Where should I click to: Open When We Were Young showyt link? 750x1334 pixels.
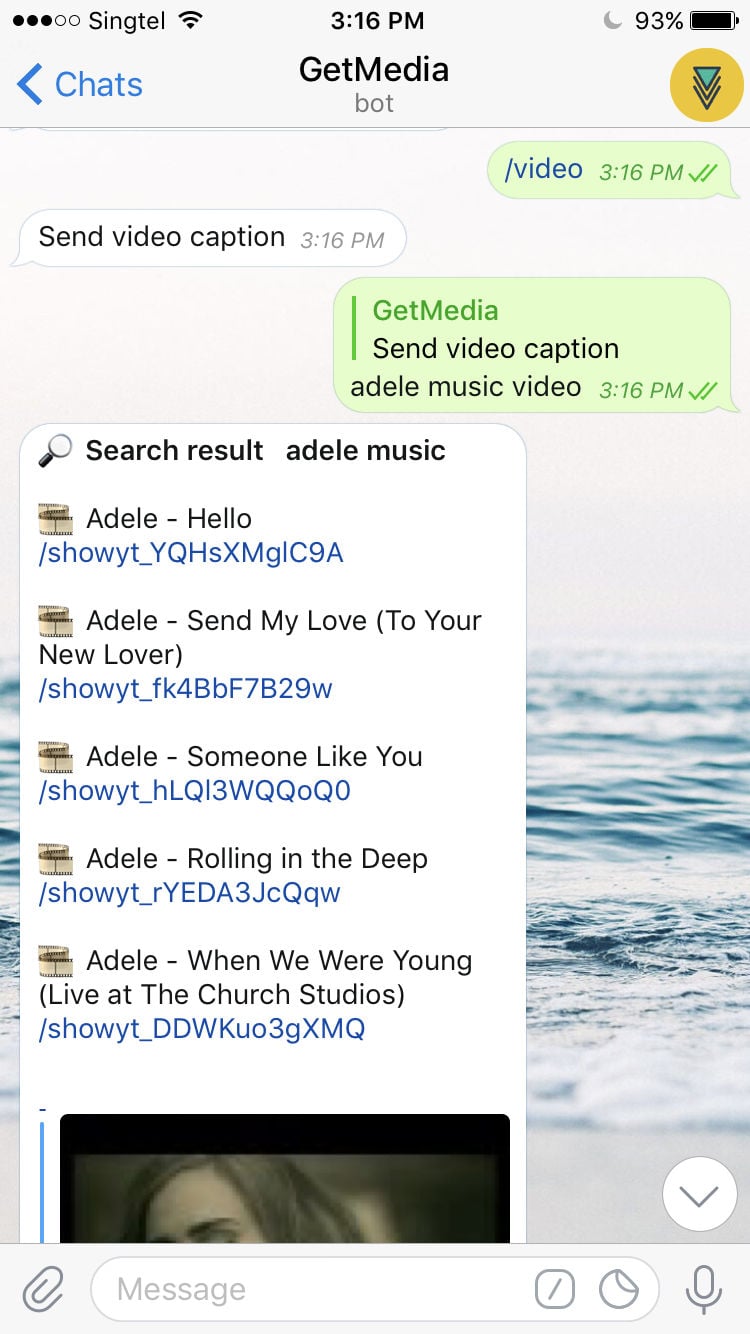click(202, 1029)
